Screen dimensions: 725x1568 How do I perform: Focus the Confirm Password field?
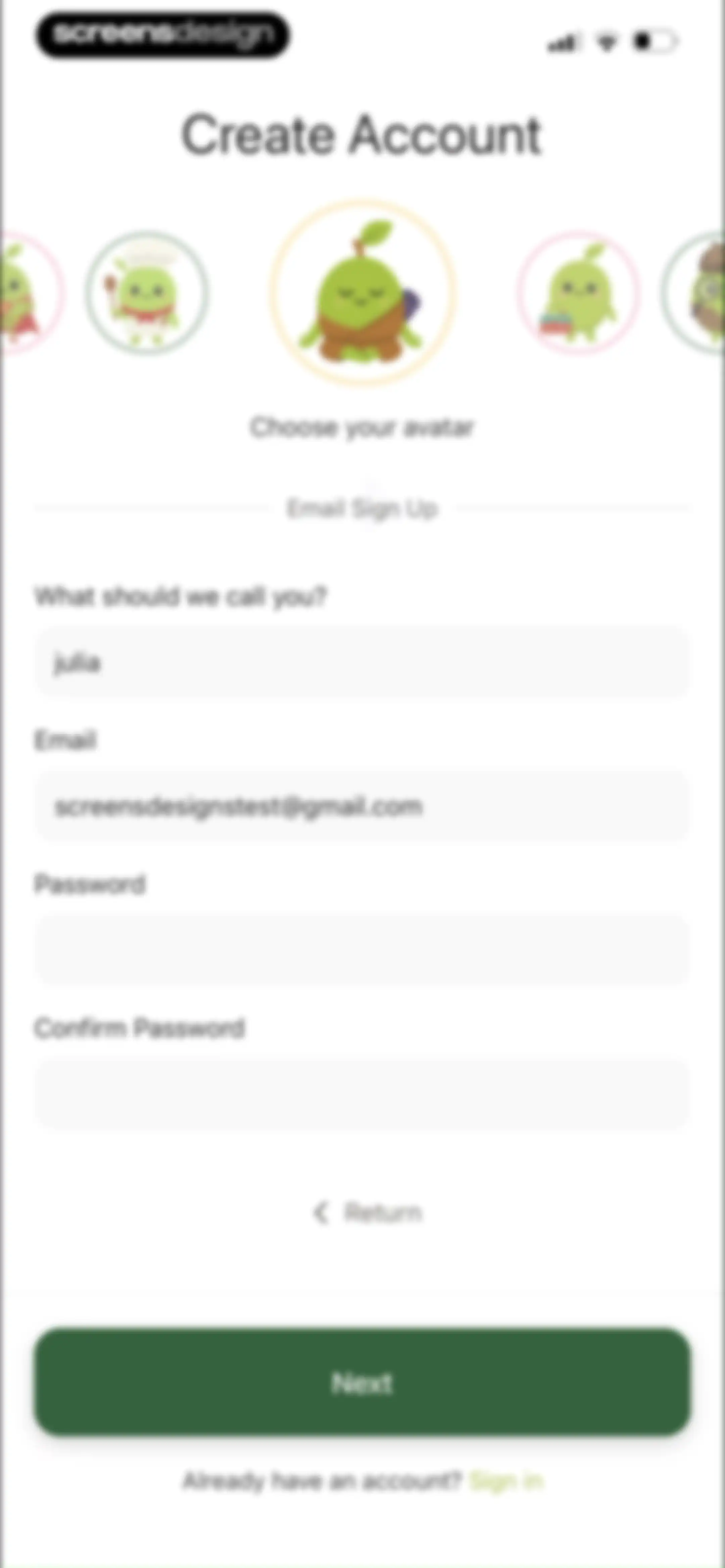click(363, 1094)
